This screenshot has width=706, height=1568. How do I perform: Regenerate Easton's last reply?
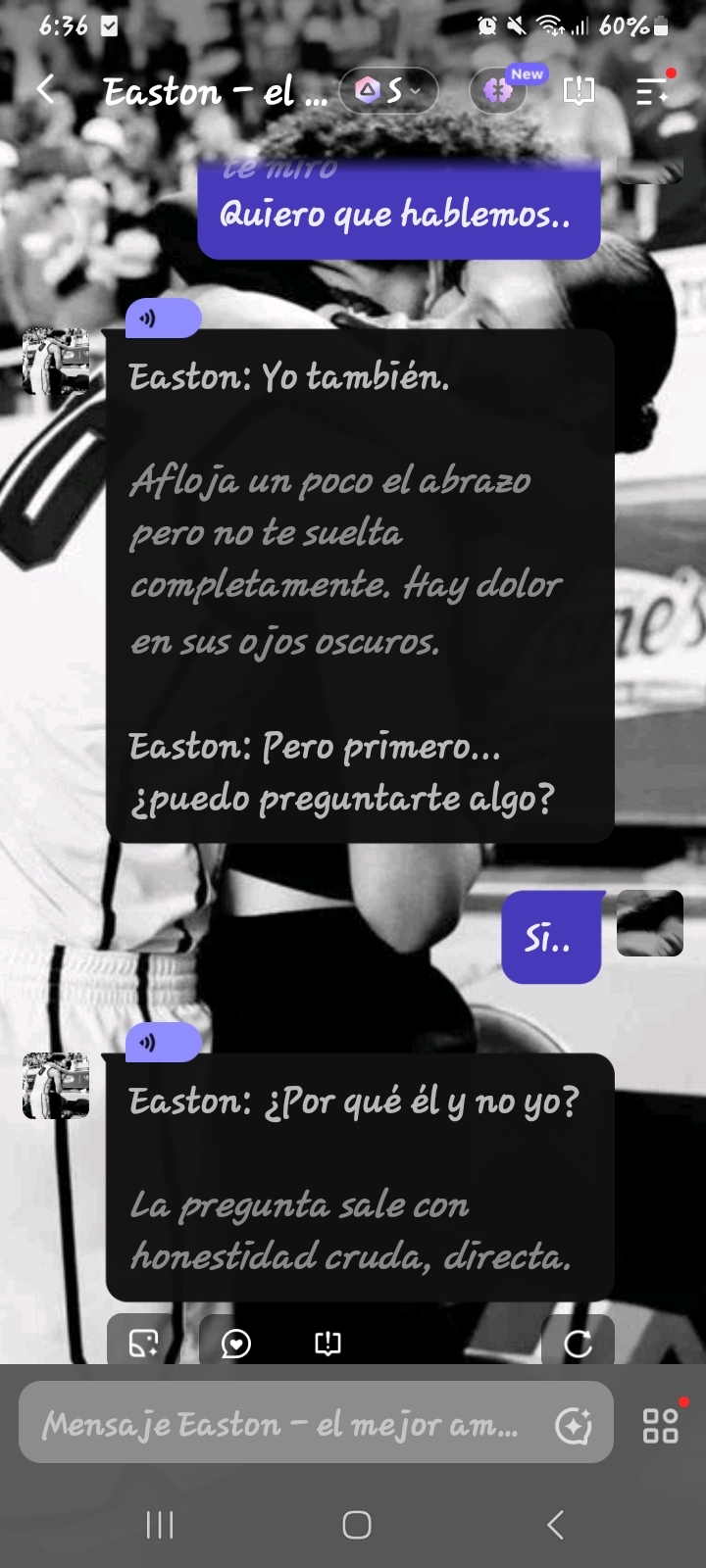coord(578,1343)
